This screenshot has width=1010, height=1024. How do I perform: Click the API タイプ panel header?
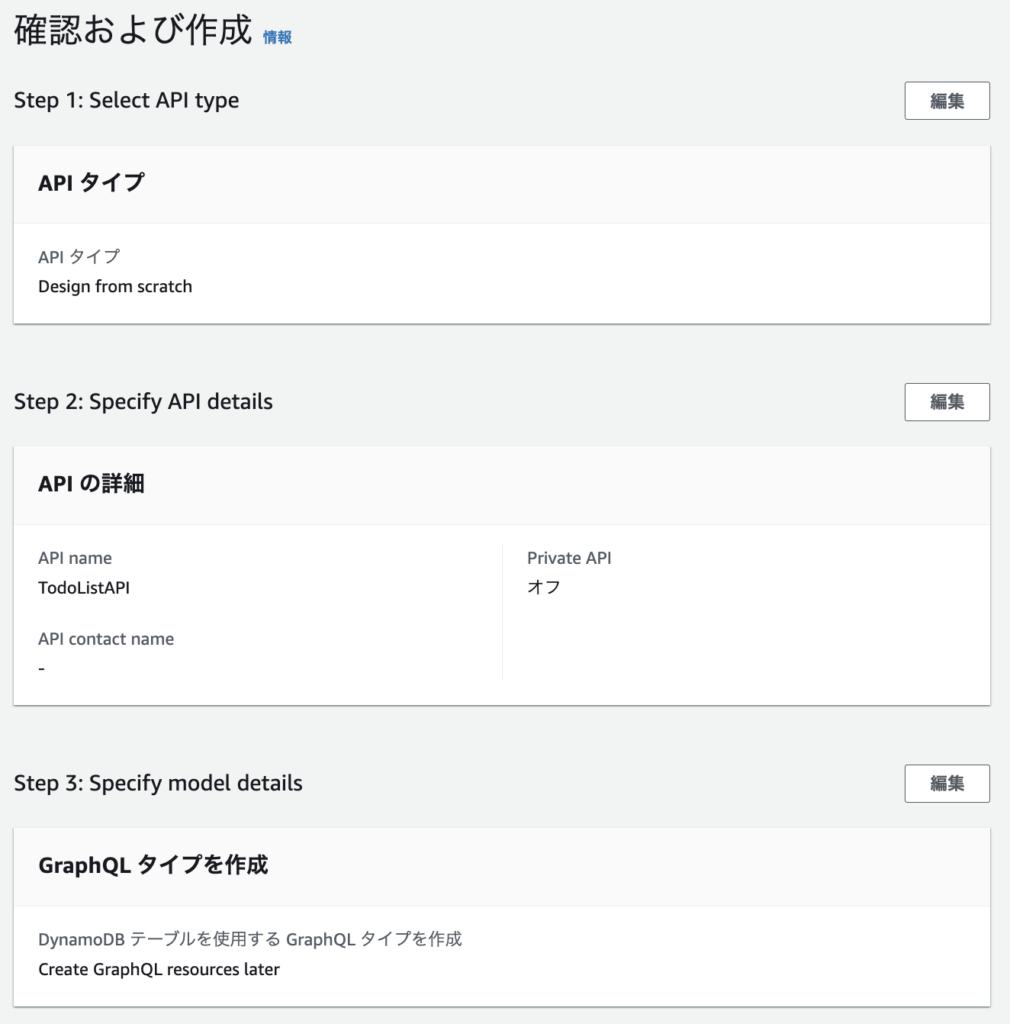click(x=91, y=185)
